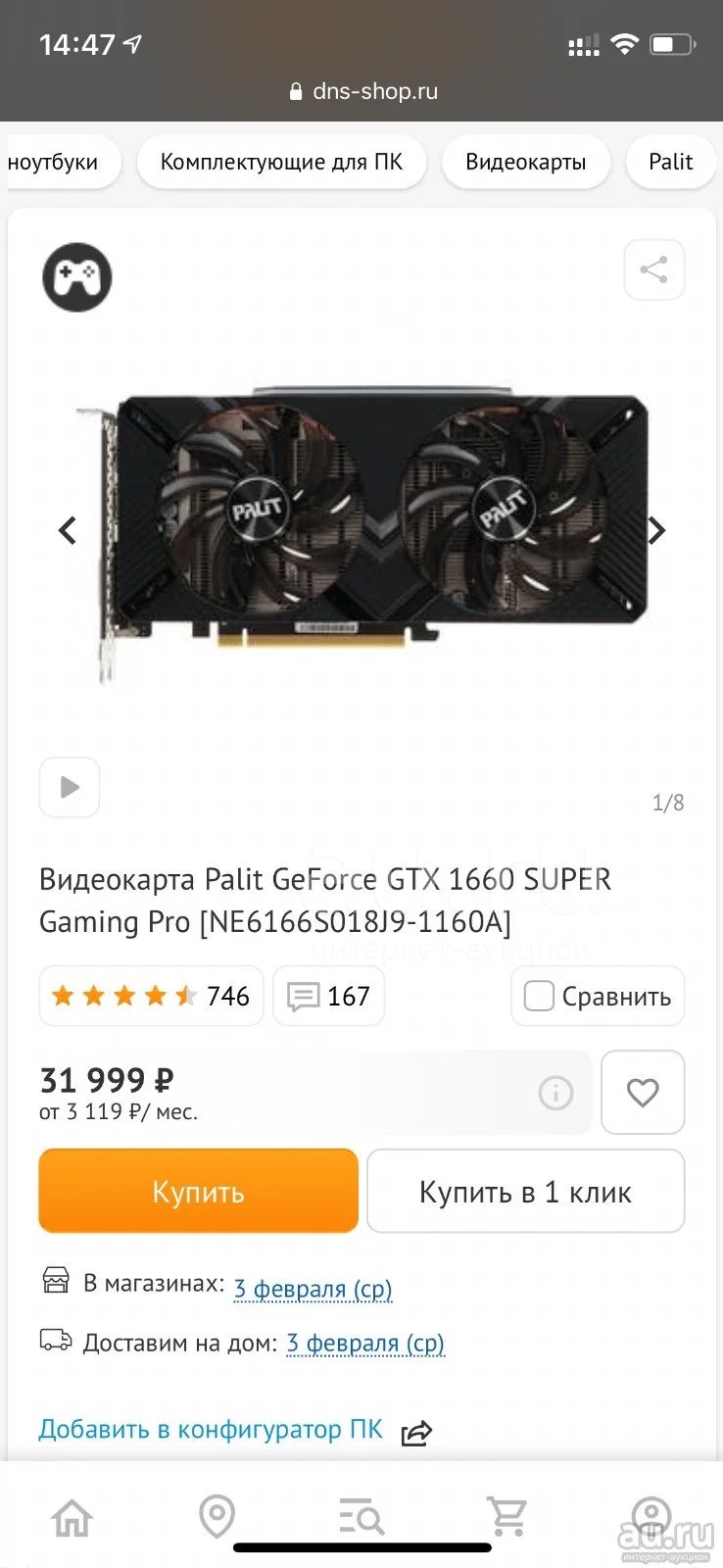Choose Купить в 1 клик
The height and width of the screenshot is (1568, 723).
tap(526, 1191)
